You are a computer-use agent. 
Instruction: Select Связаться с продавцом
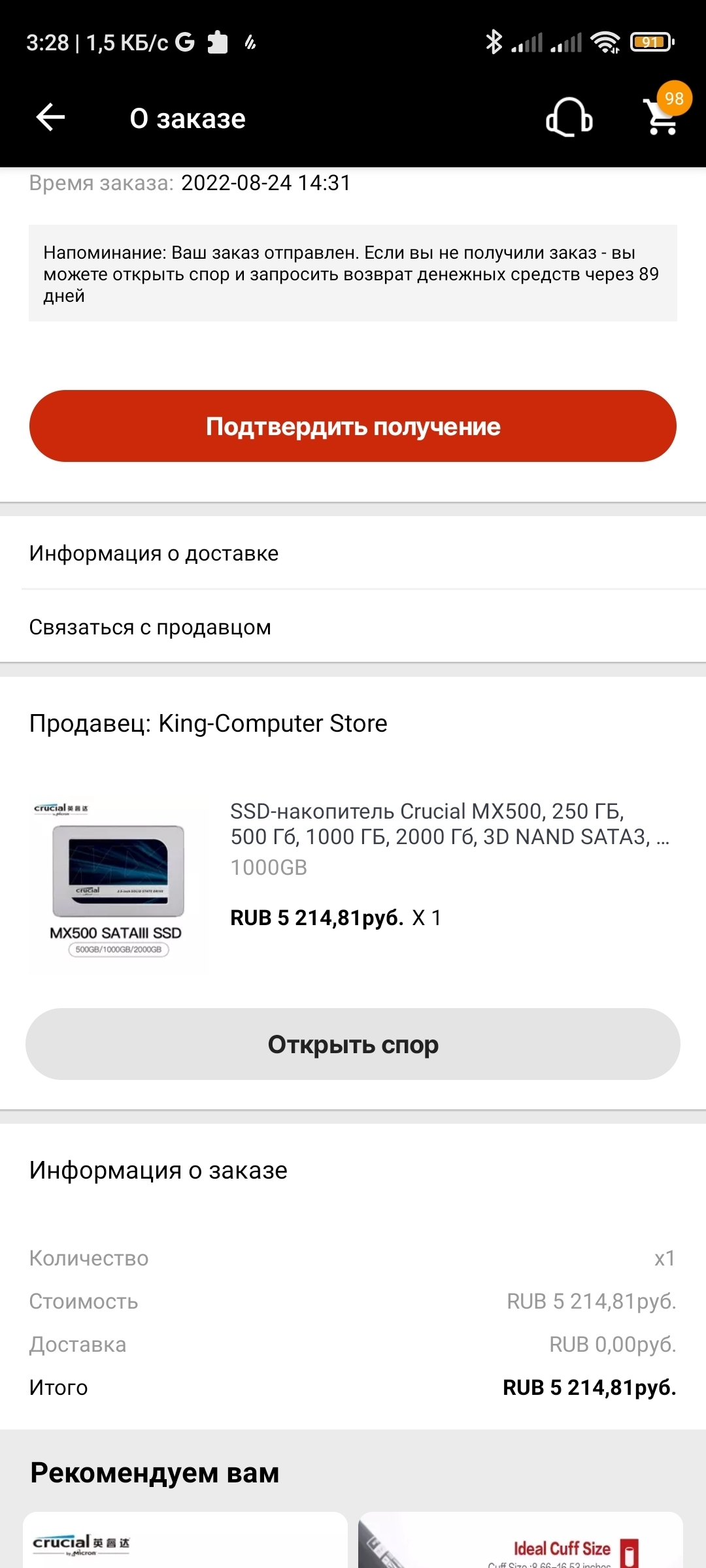click(x=353, y=627)
